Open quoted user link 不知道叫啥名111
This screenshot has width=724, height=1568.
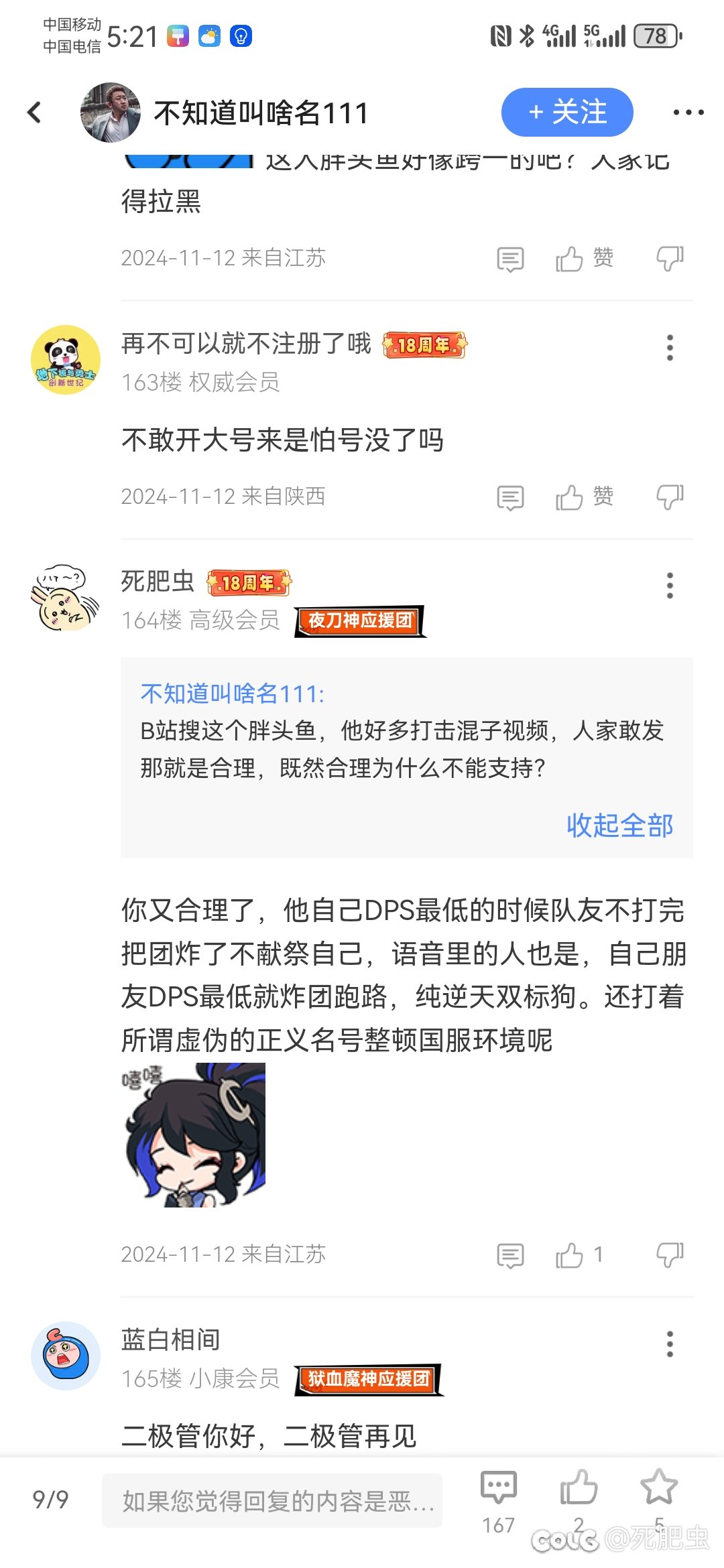pyautogui.click(x=232, y=694)
